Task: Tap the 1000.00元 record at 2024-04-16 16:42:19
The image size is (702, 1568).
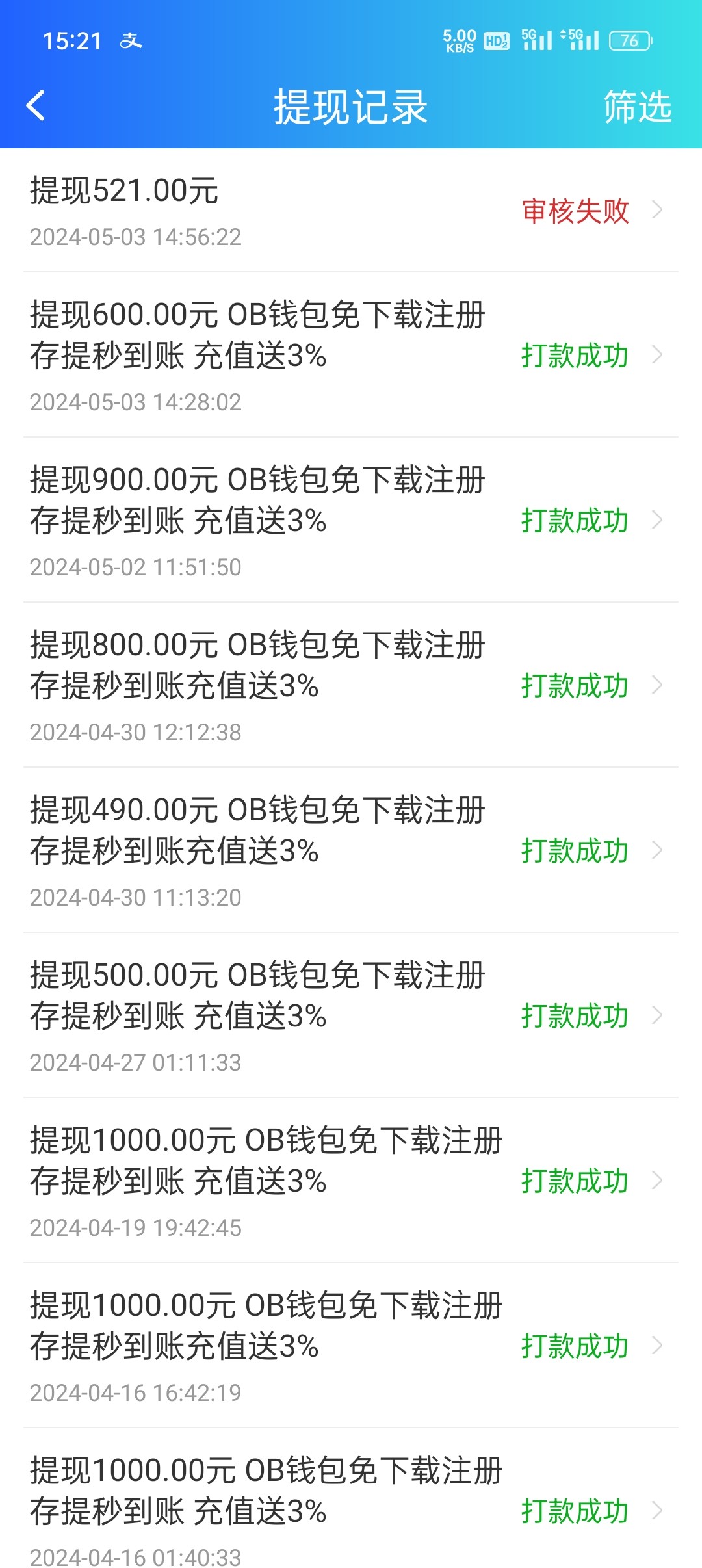Action: coord(351,1346)
